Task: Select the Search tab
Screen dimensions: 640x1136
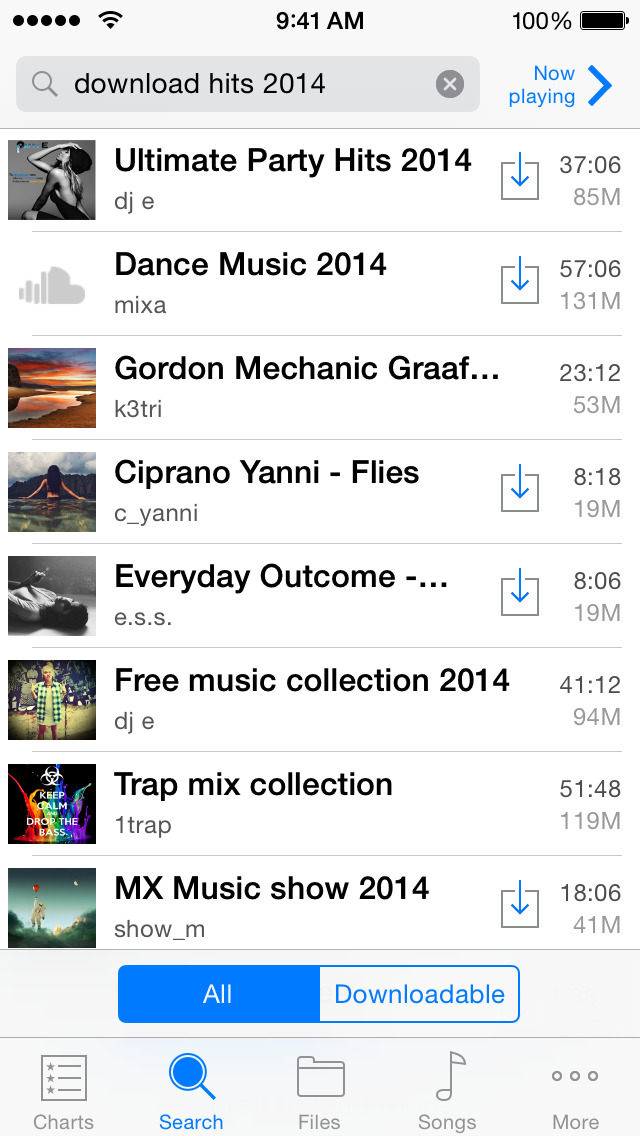Action: [191, 1092]
